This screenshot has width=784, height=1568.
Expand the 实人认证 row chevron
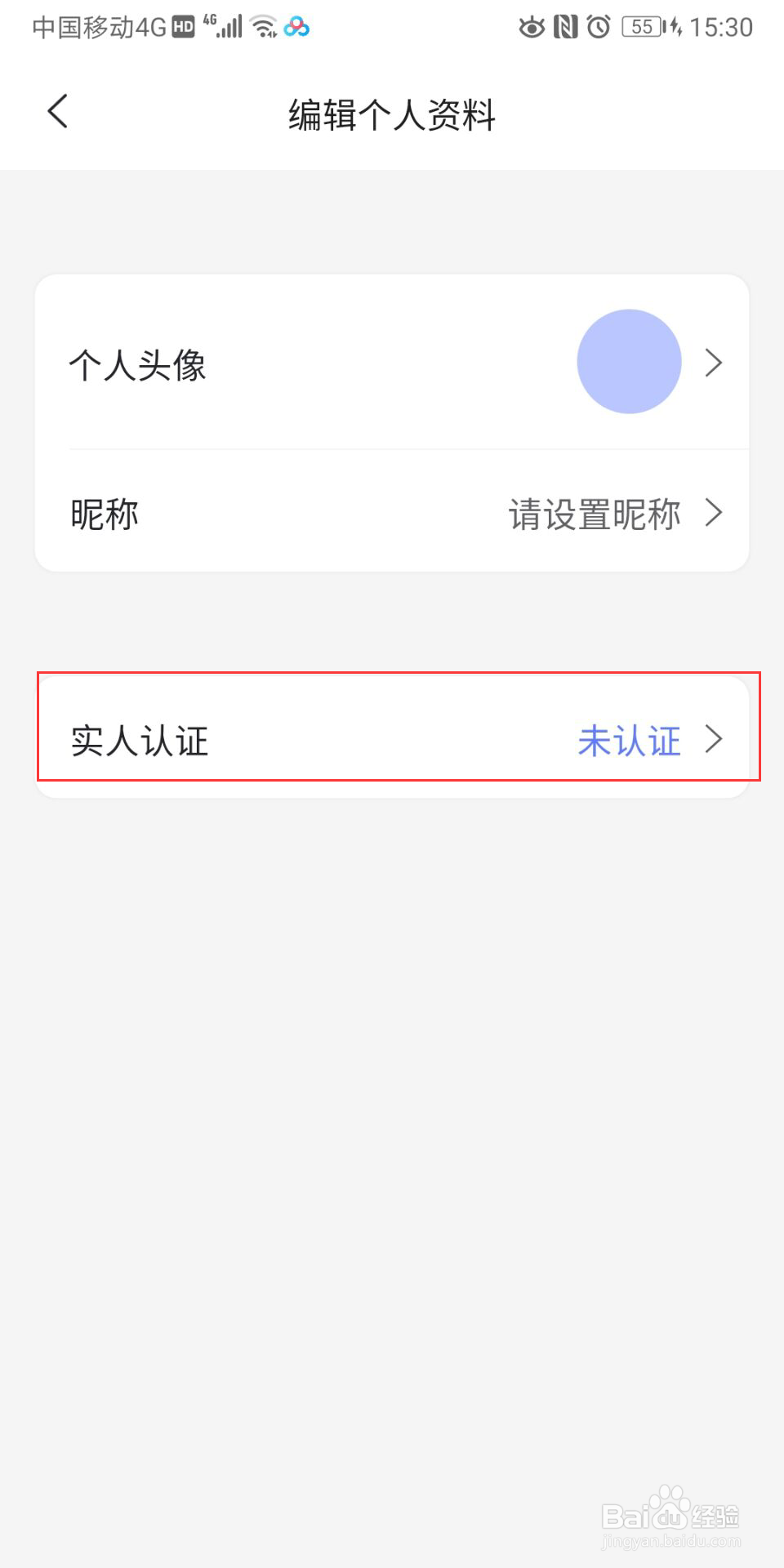[x=715, y=741]
